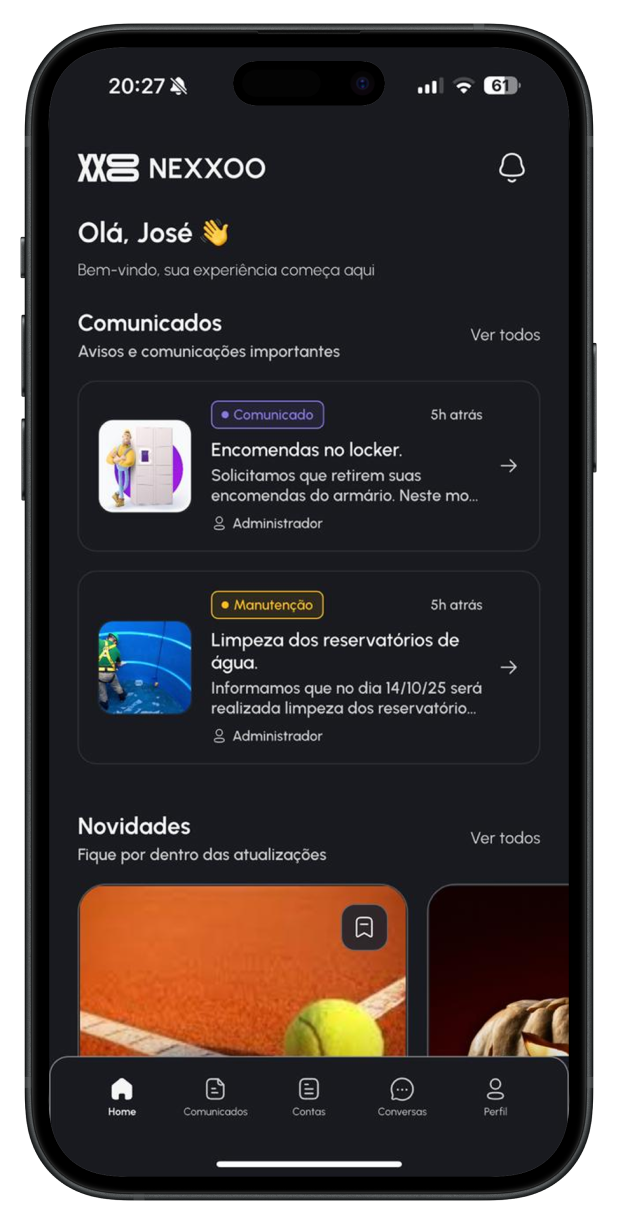Switch to the Perfil tab
The width and height of the screenshot is (618, 1224).
pos(495,1096)
